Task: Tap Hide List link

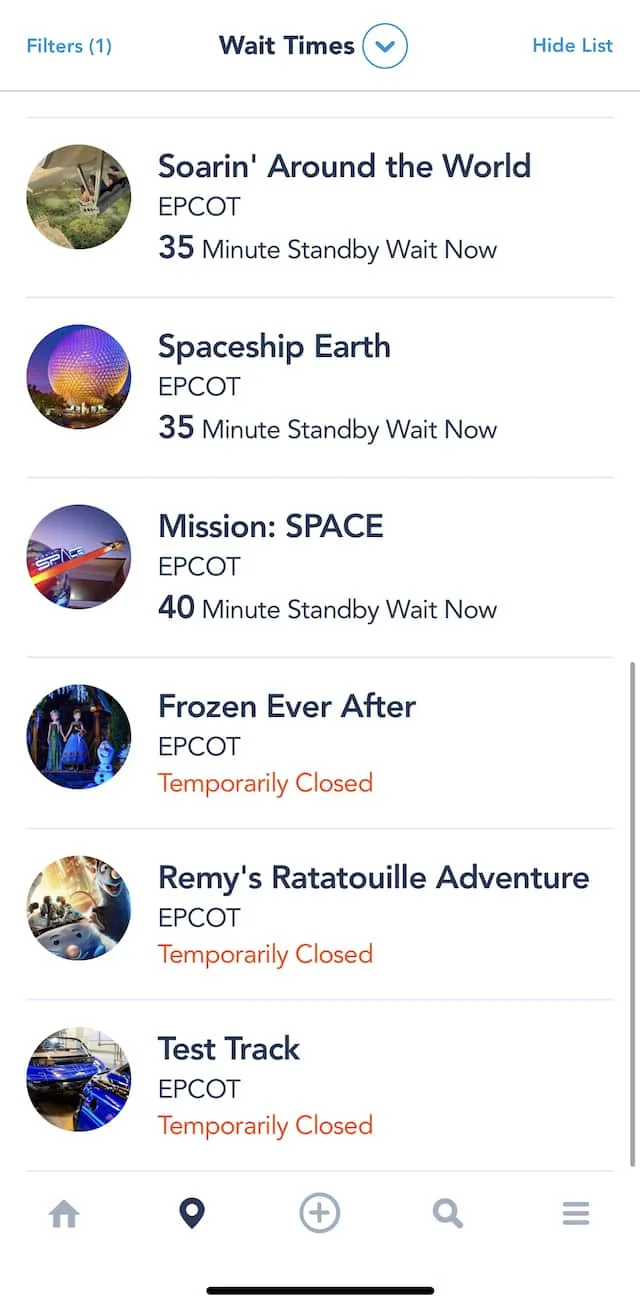Action: [x=572, y=46]
